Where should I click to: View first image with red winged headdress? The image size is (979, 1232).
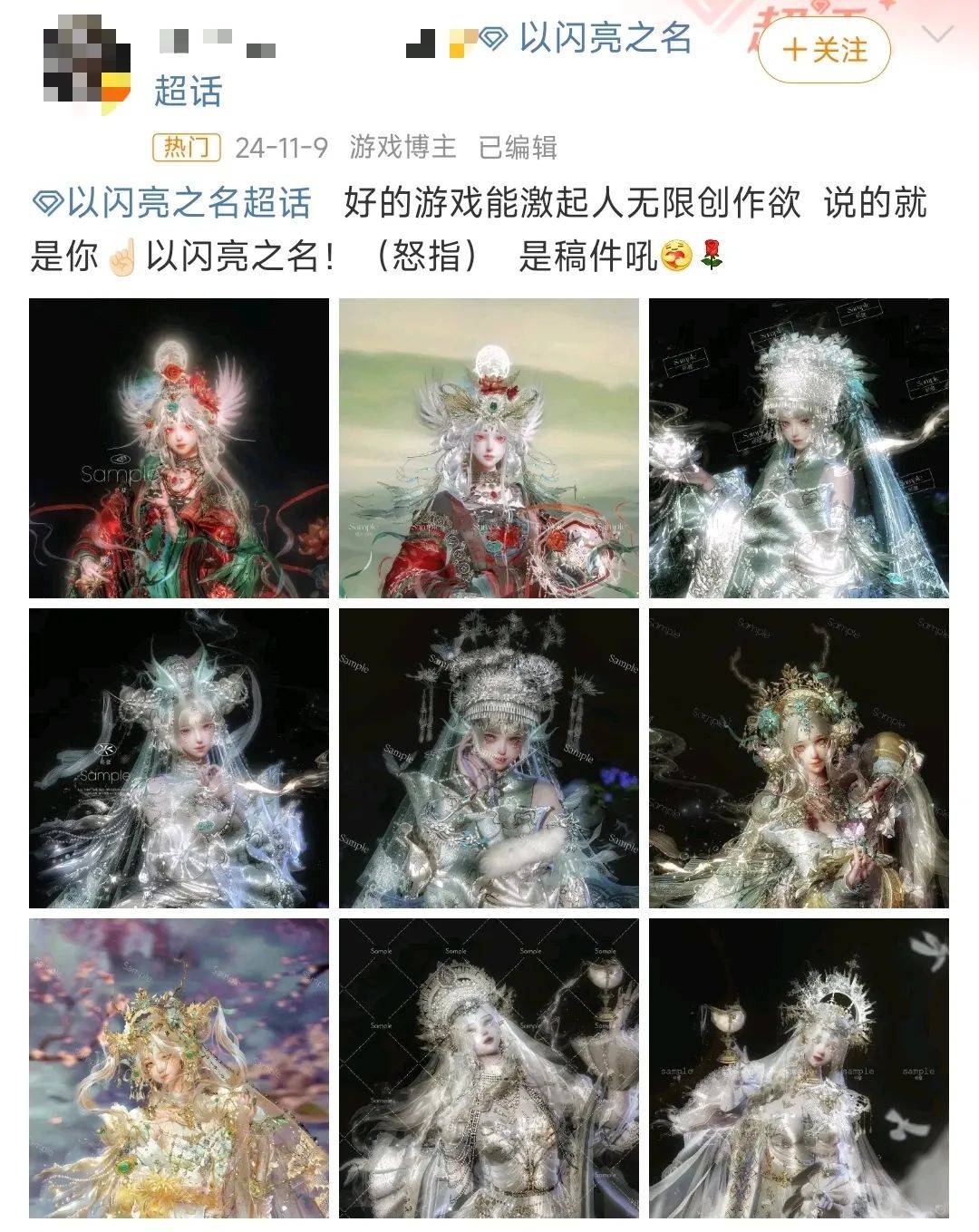[x=179, y=448]
